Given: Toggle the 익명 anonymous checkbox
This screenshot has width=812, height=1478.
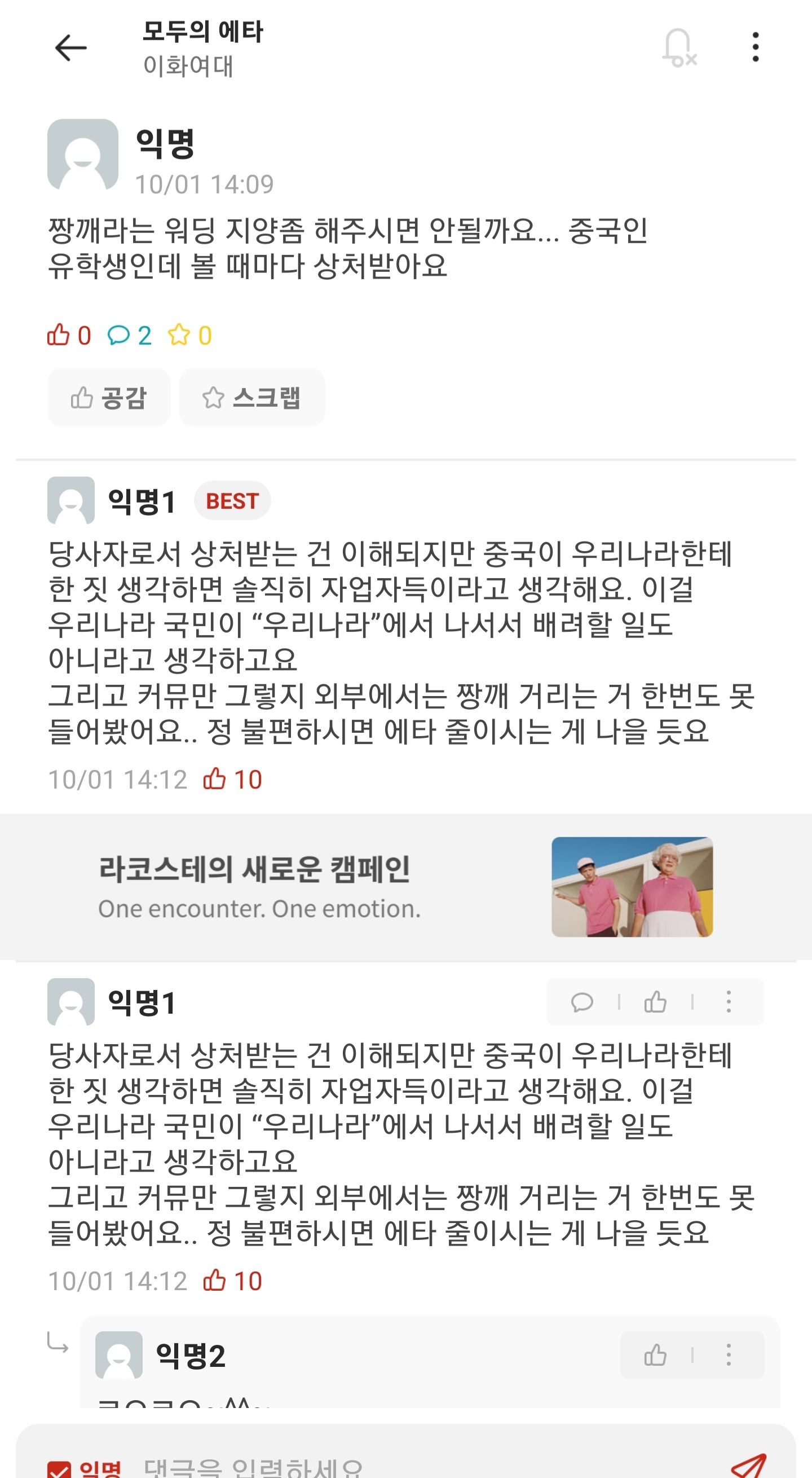Looking at the screenshot, I should tap(60, 1469).
